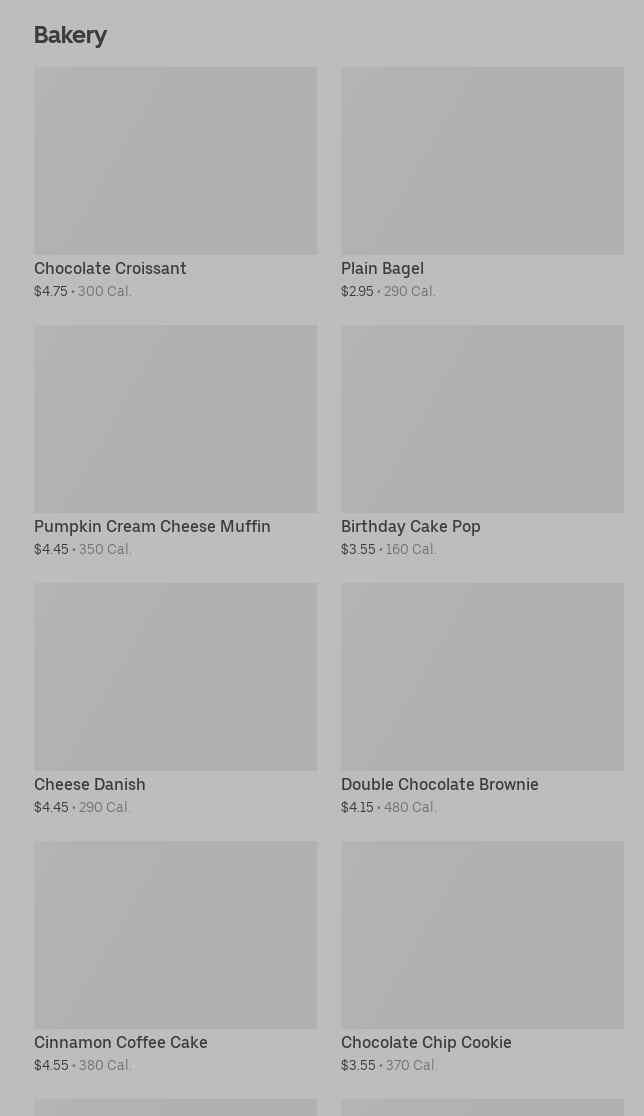Tap the Chocolate Chip Cookie card
The width and height of the screenshot is (644, 1116).
click(x=482, y=957)
